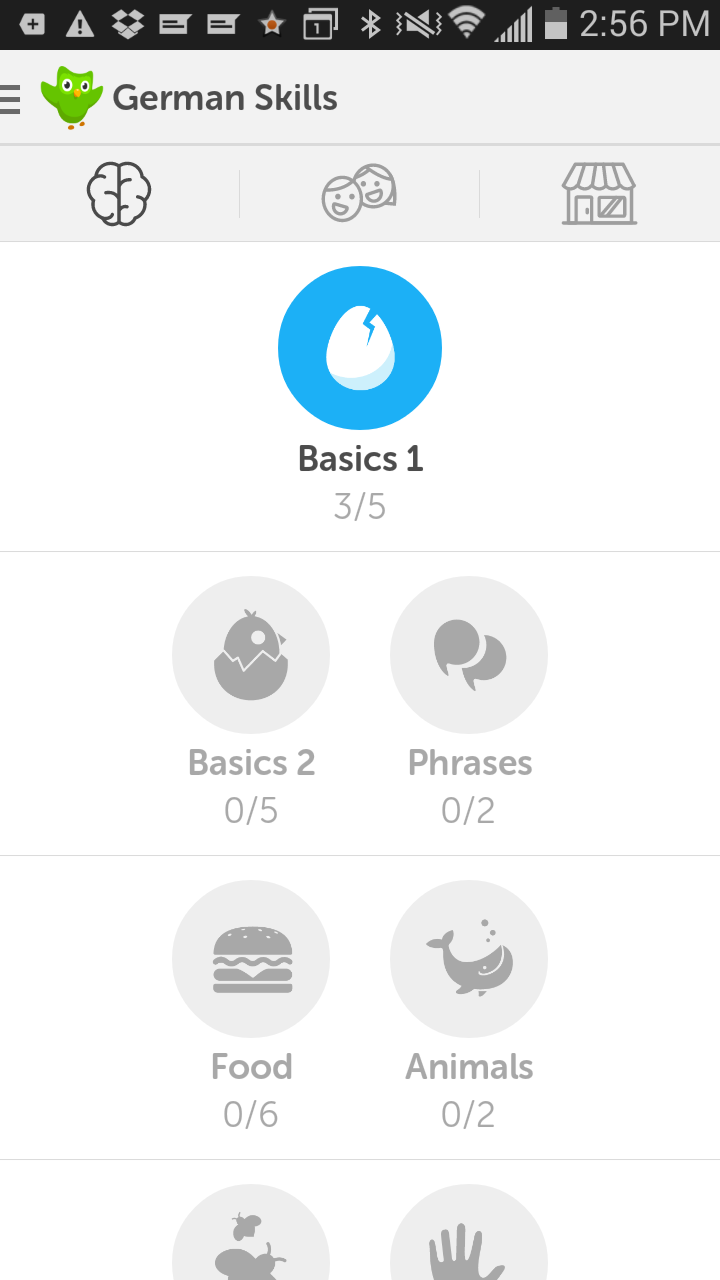Switch to the friends tab
The width and height of the screenshot is (720, 1280).
pos(359,194)
